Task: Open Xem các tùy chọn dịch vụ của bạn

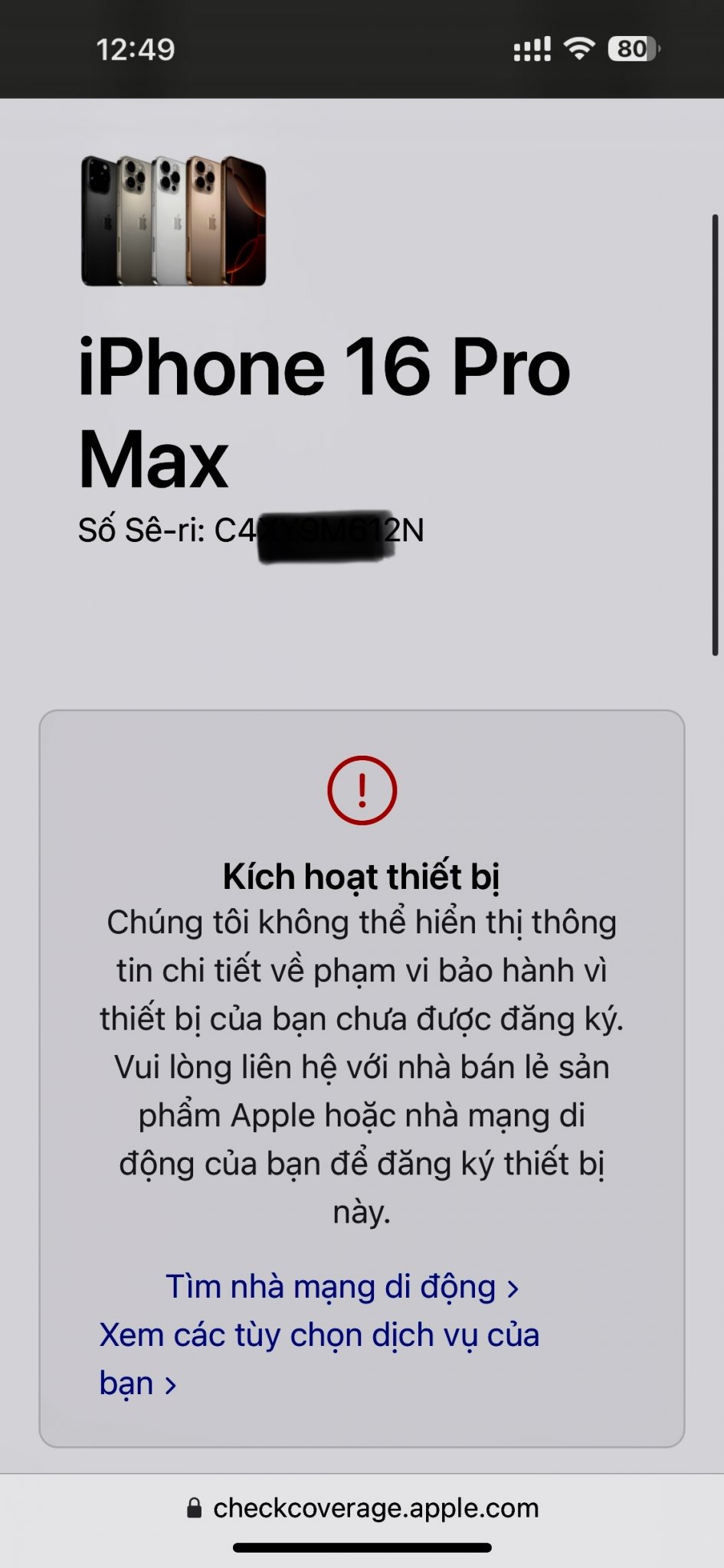Action: tap(319, 1359)
